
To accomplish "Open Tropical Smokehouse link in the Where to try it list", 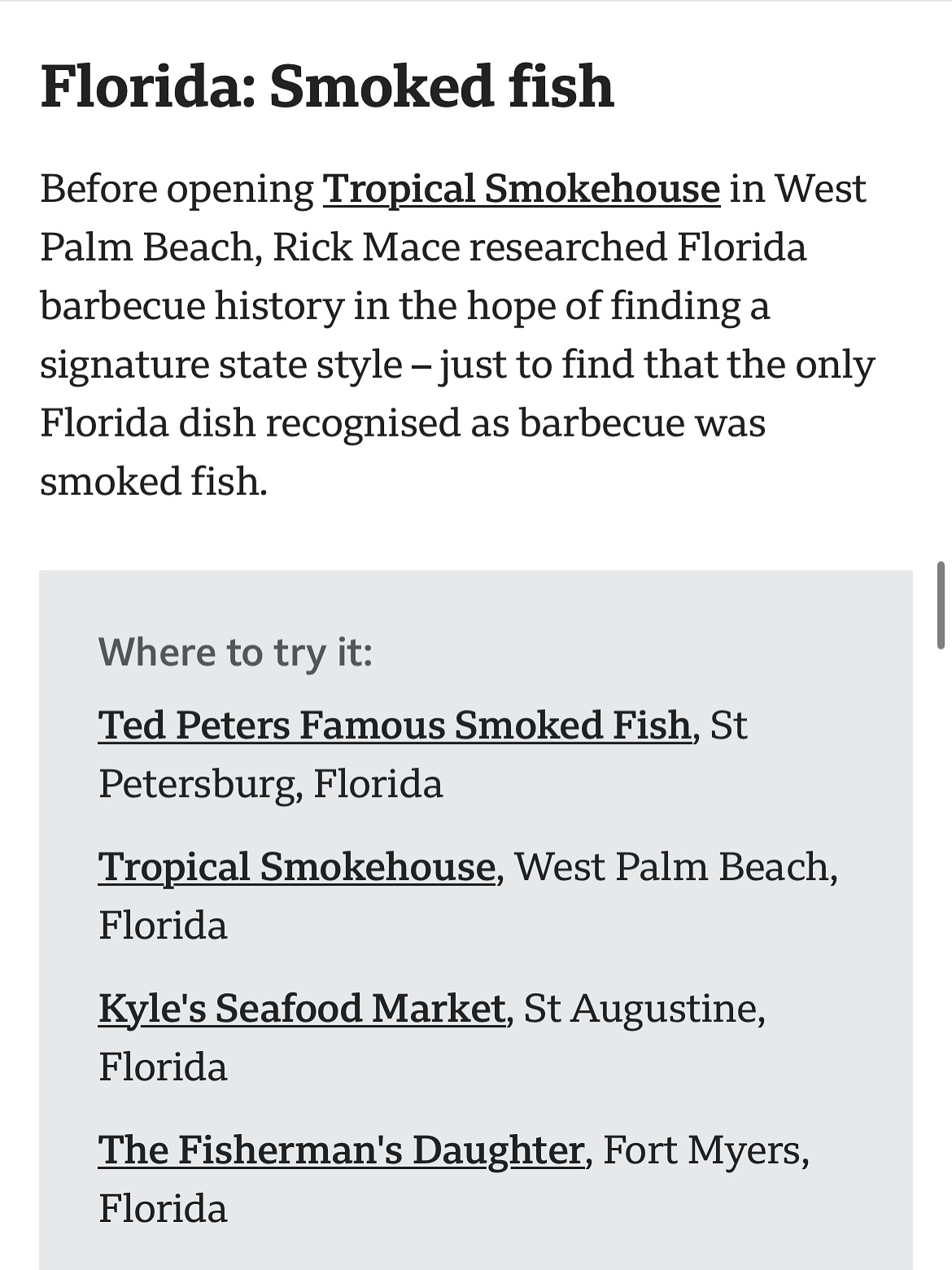I will point(297,866).
